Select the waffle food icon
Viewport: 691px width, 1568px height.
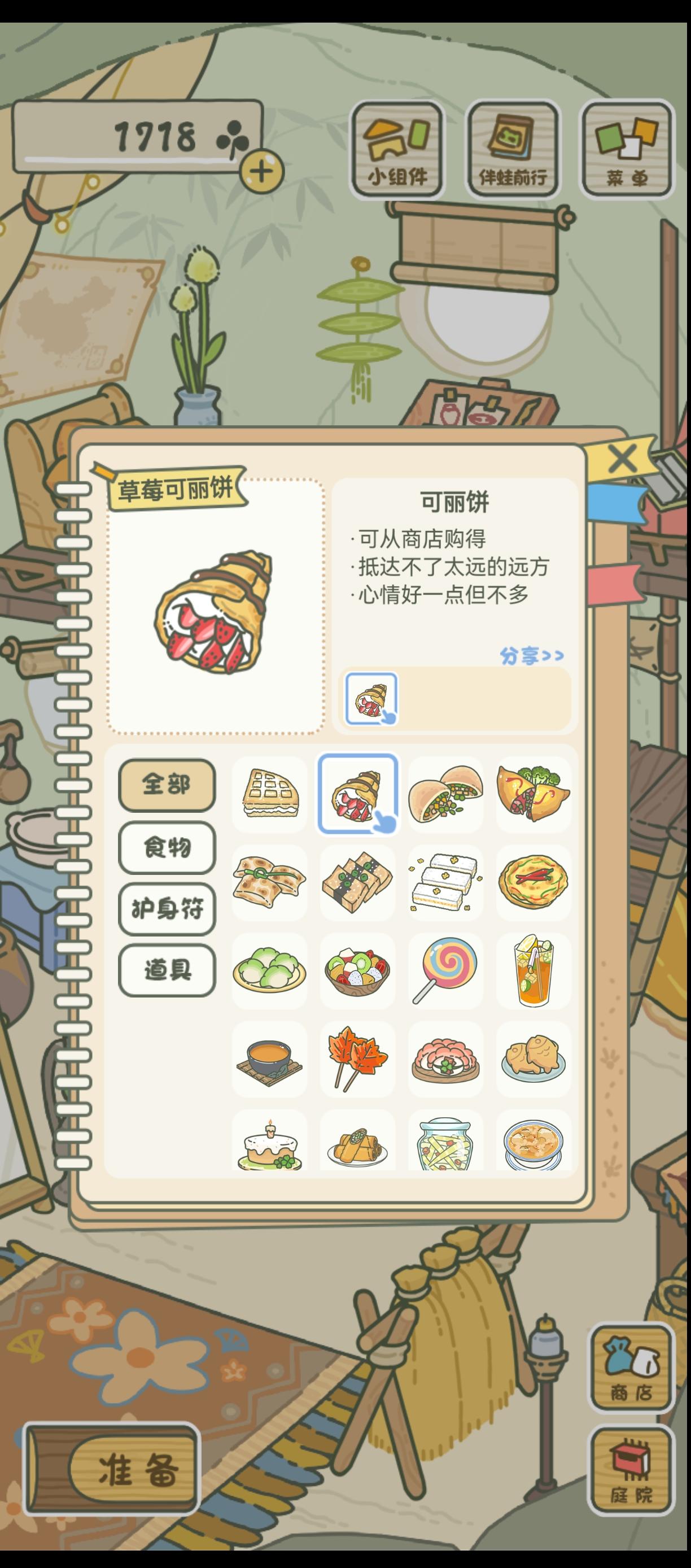(269, 794)
